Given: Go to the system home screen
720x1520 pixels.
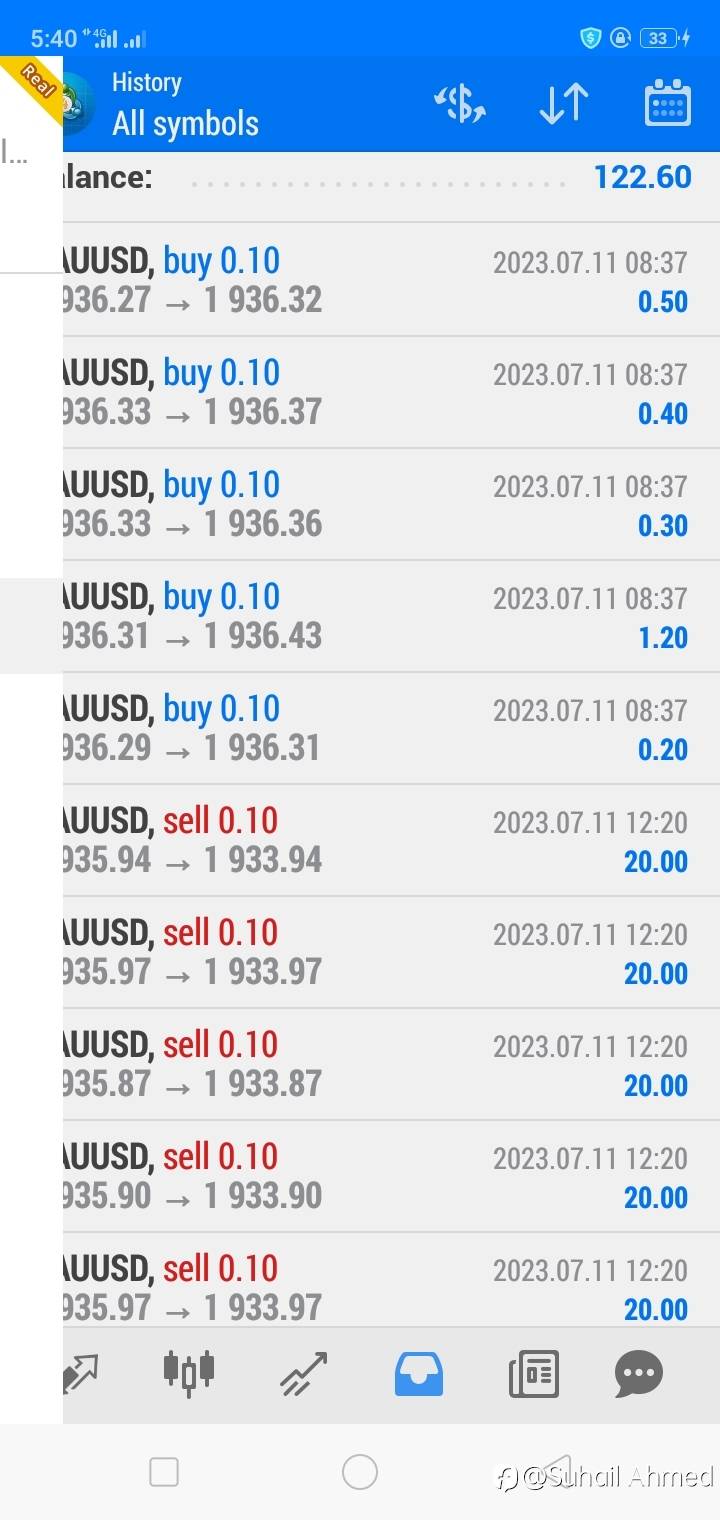Looking at the screenshot, I should [x=360, y=1472].
